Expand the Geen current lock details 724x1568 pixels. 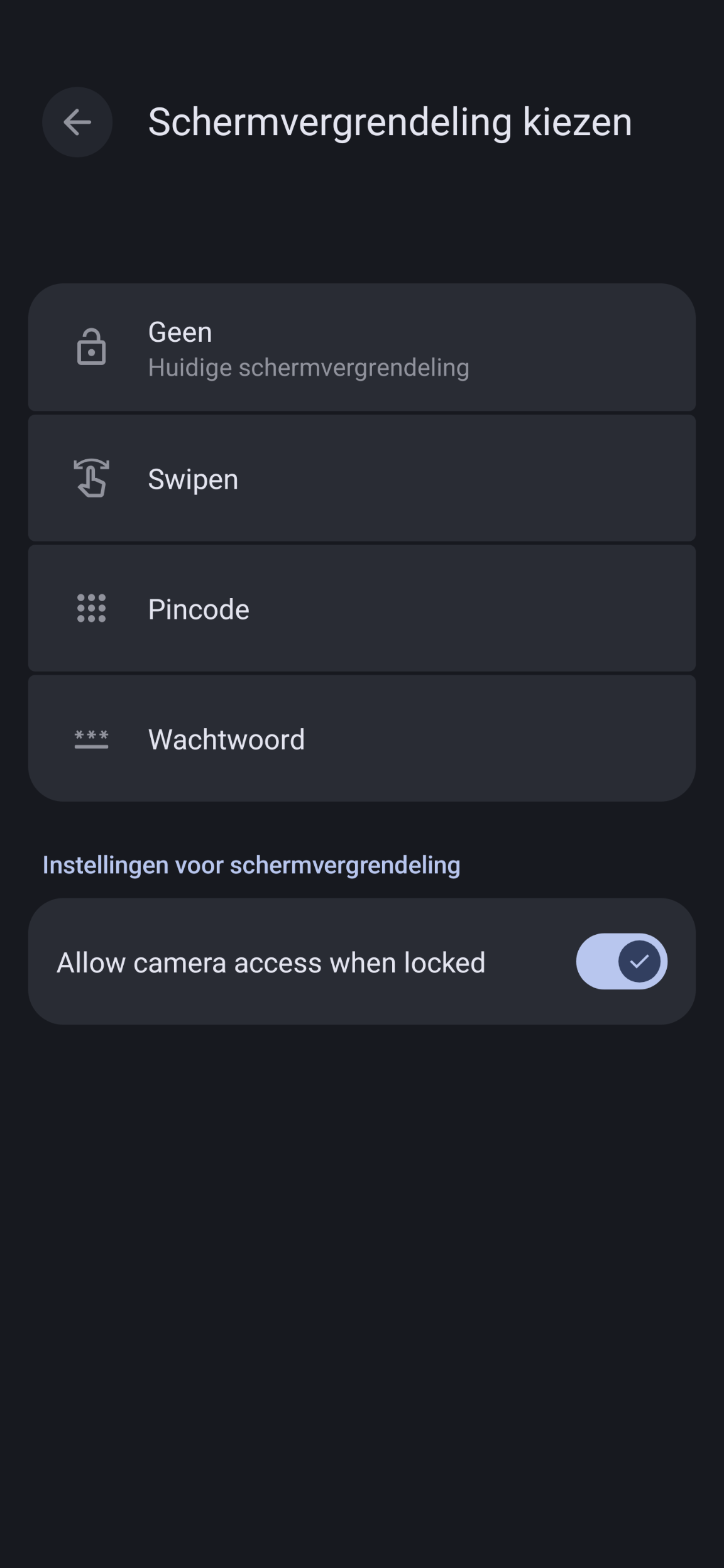coord(361,349)
